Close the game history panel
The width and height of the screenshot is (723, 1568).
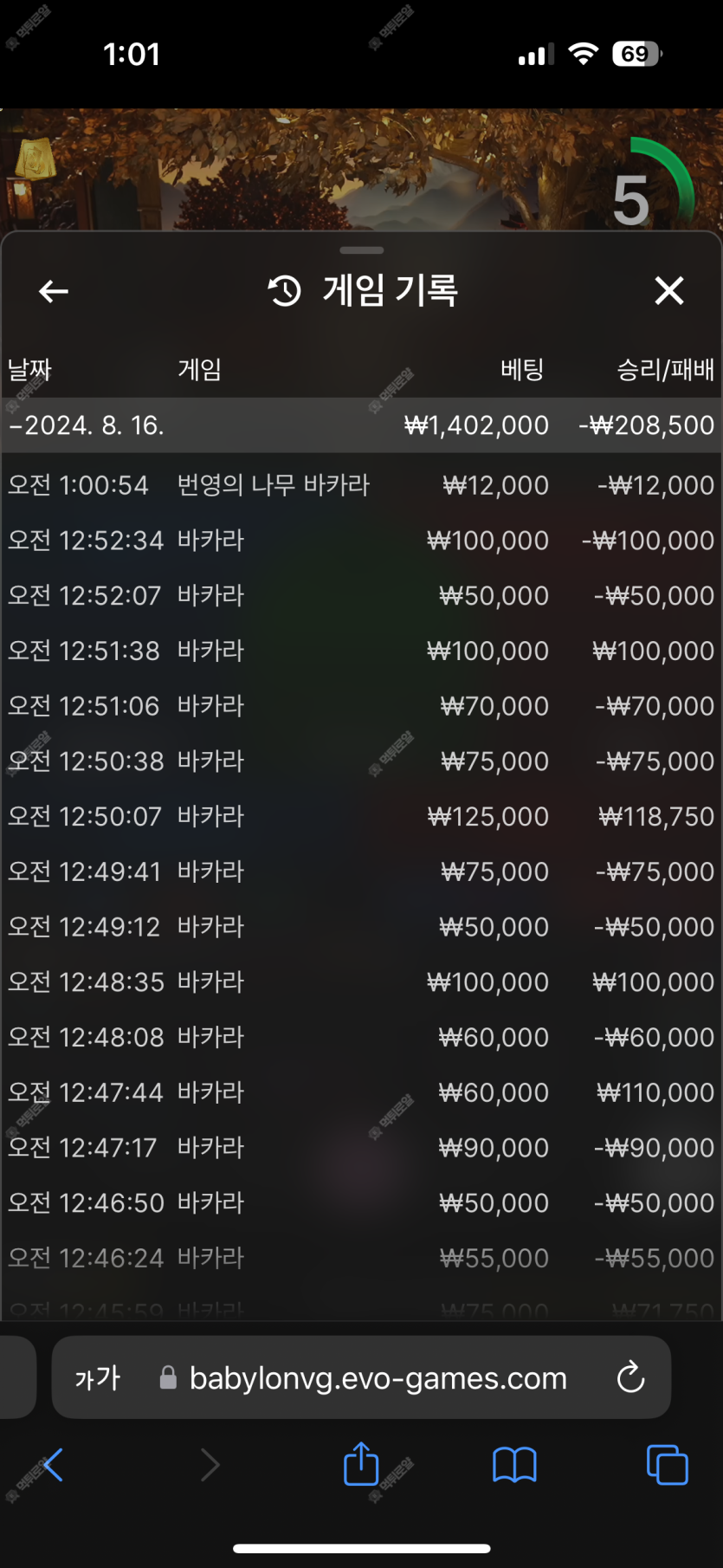pos(669,291)
